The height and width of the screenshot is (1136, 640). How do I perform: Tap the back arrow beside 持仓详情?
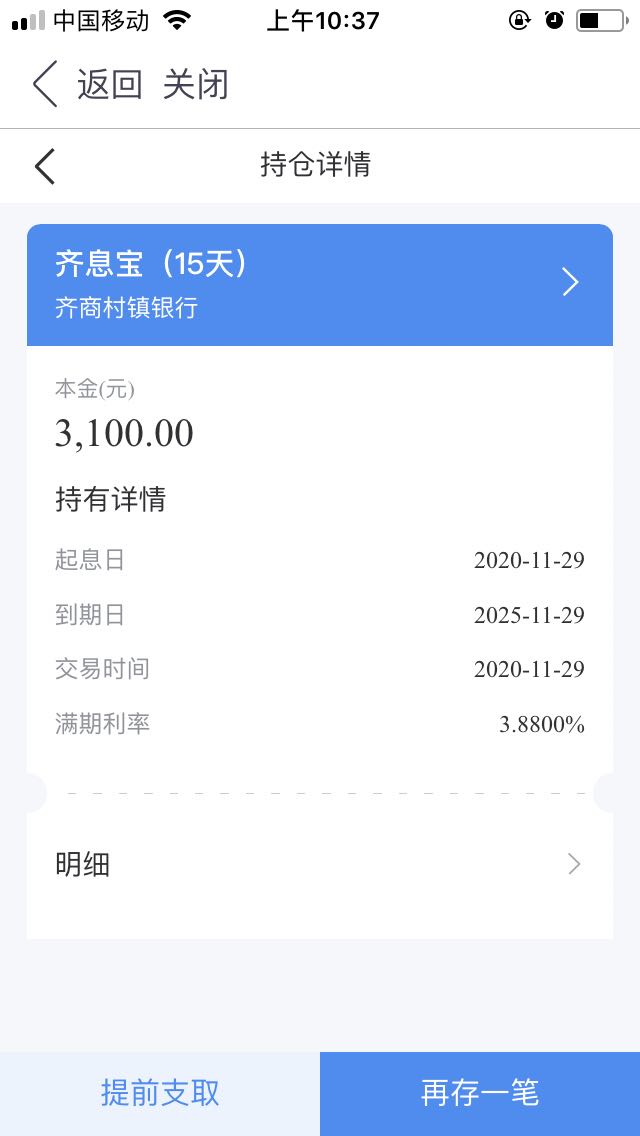(x=45, y=166)
